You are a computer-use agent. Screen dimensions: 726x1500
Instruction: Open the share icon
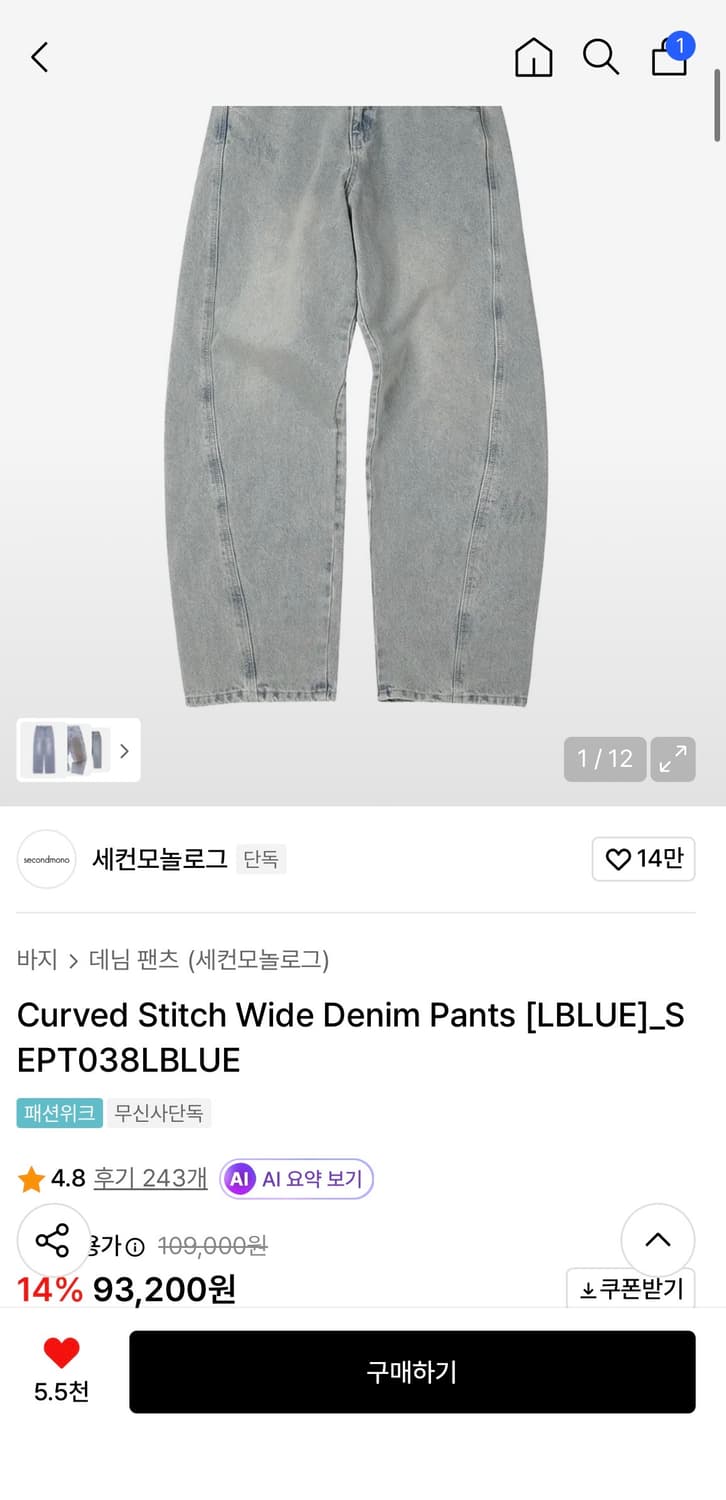coord(53,1240)
